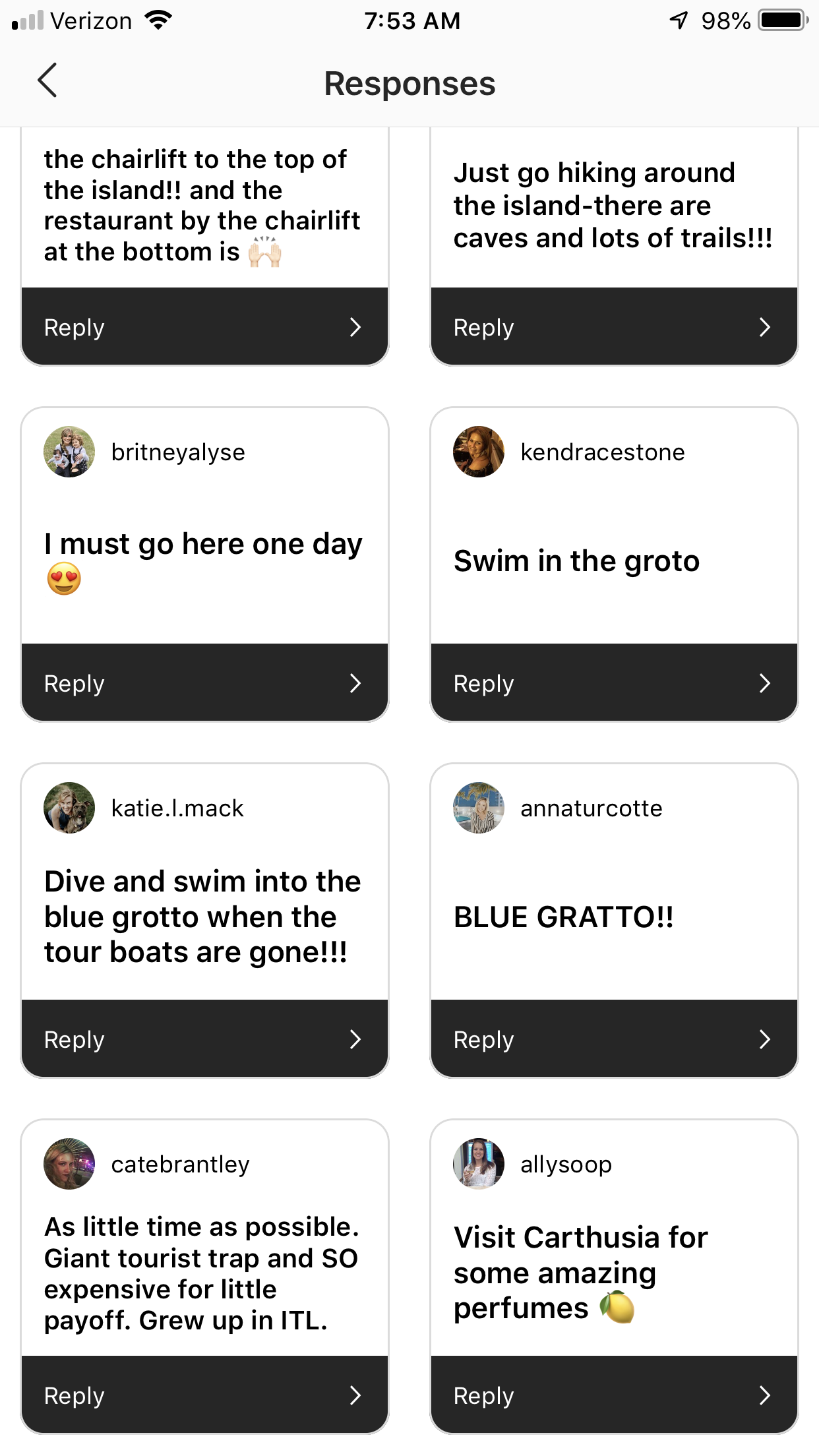Screen dimensions: 819x1456
Task: Go back from the Responses screen
Action: coord(47,81)
